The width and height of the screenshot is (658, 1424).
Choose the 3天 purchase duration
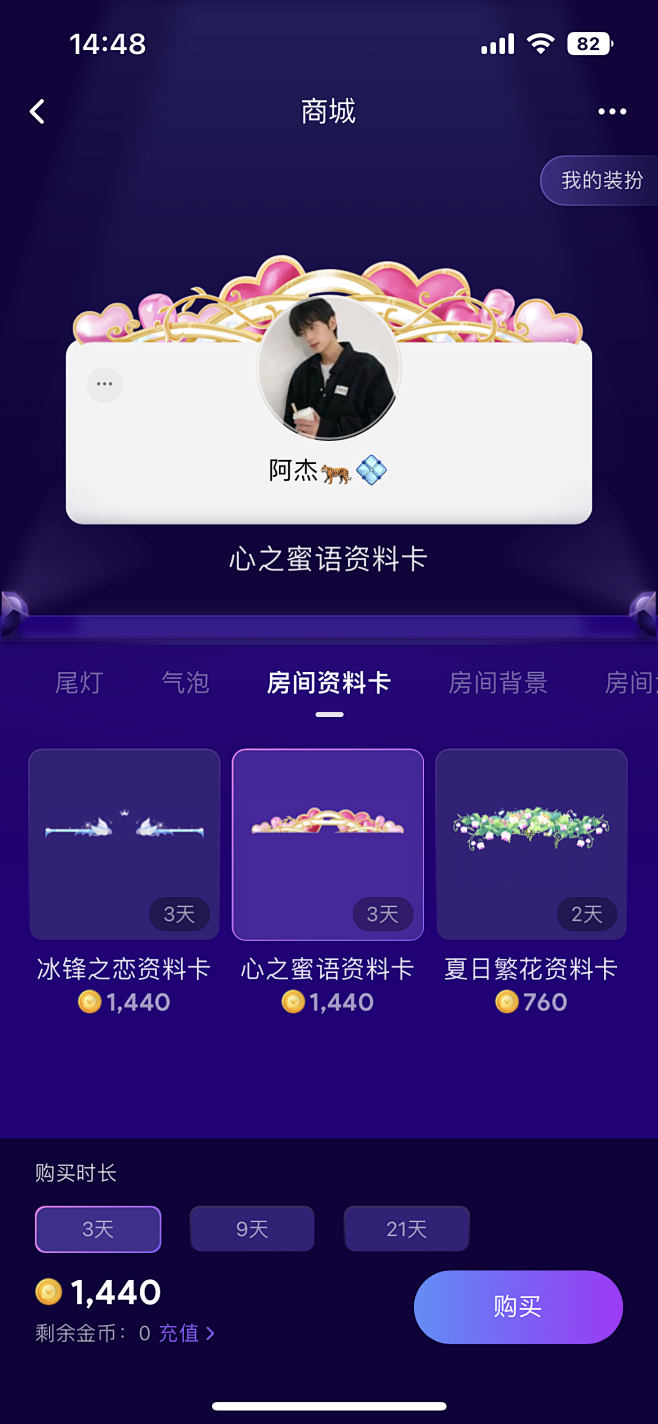pos(98,1229)
